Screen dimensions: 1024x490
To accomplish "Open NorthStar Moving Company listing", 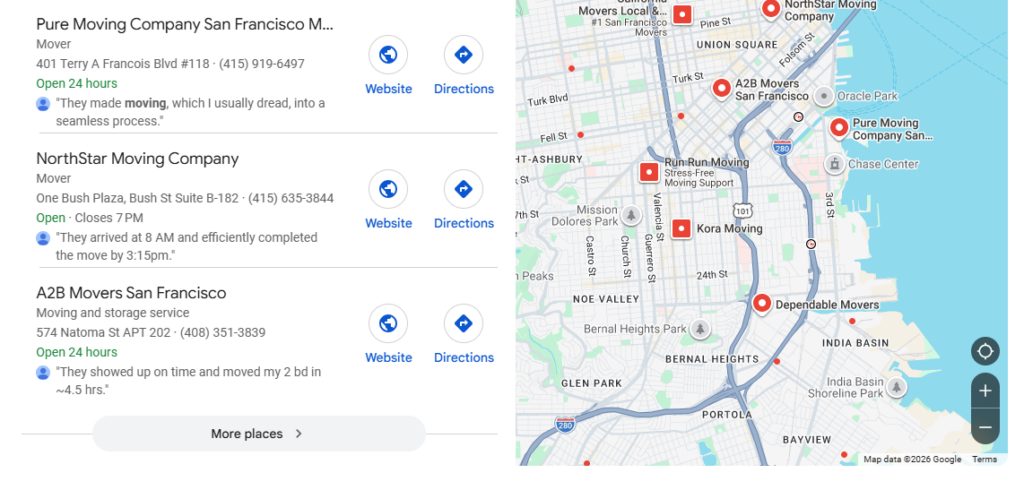I will click(137, 158).
